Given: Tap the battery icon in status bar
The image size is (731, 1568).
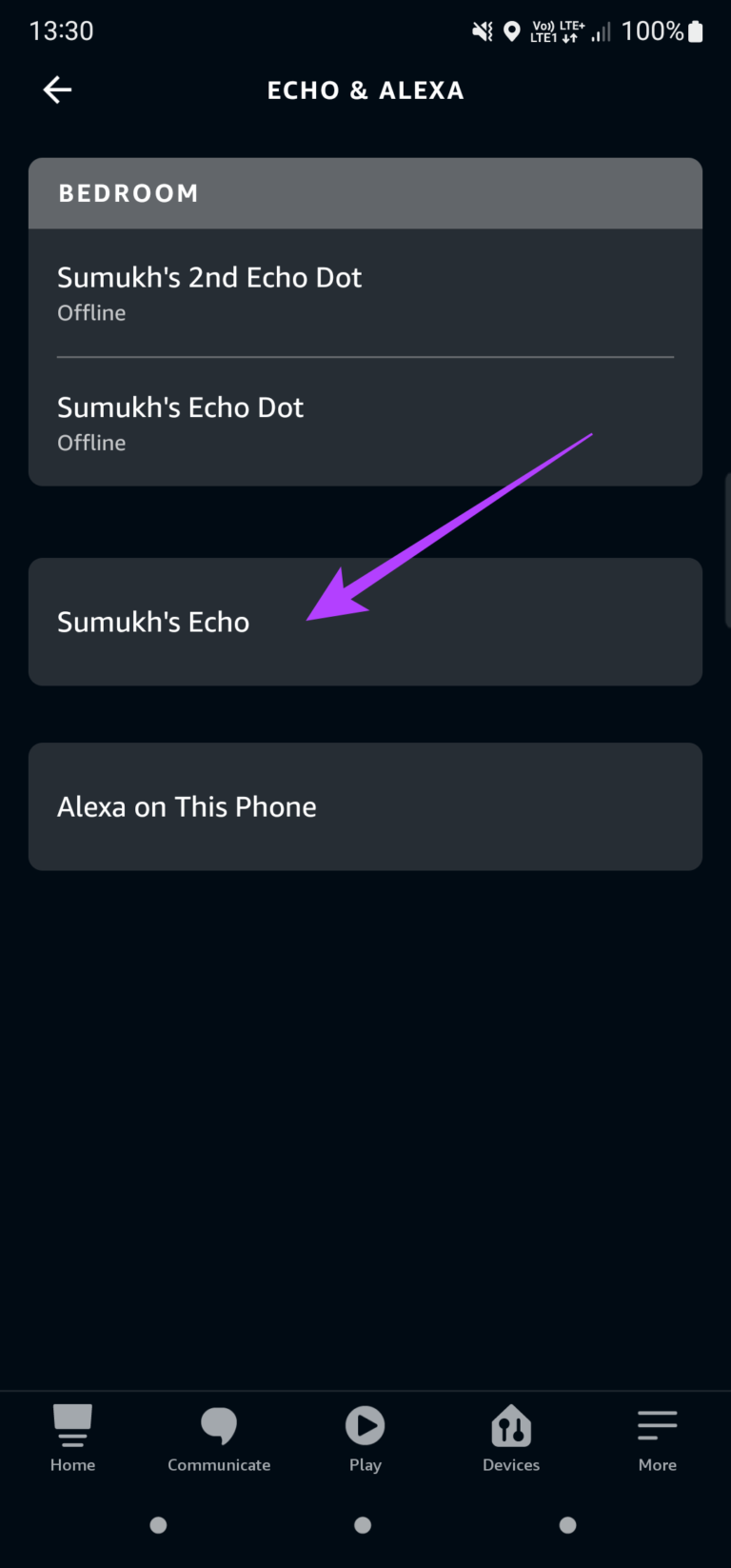Looking at the screenshot, I should [x=697, y=30].
